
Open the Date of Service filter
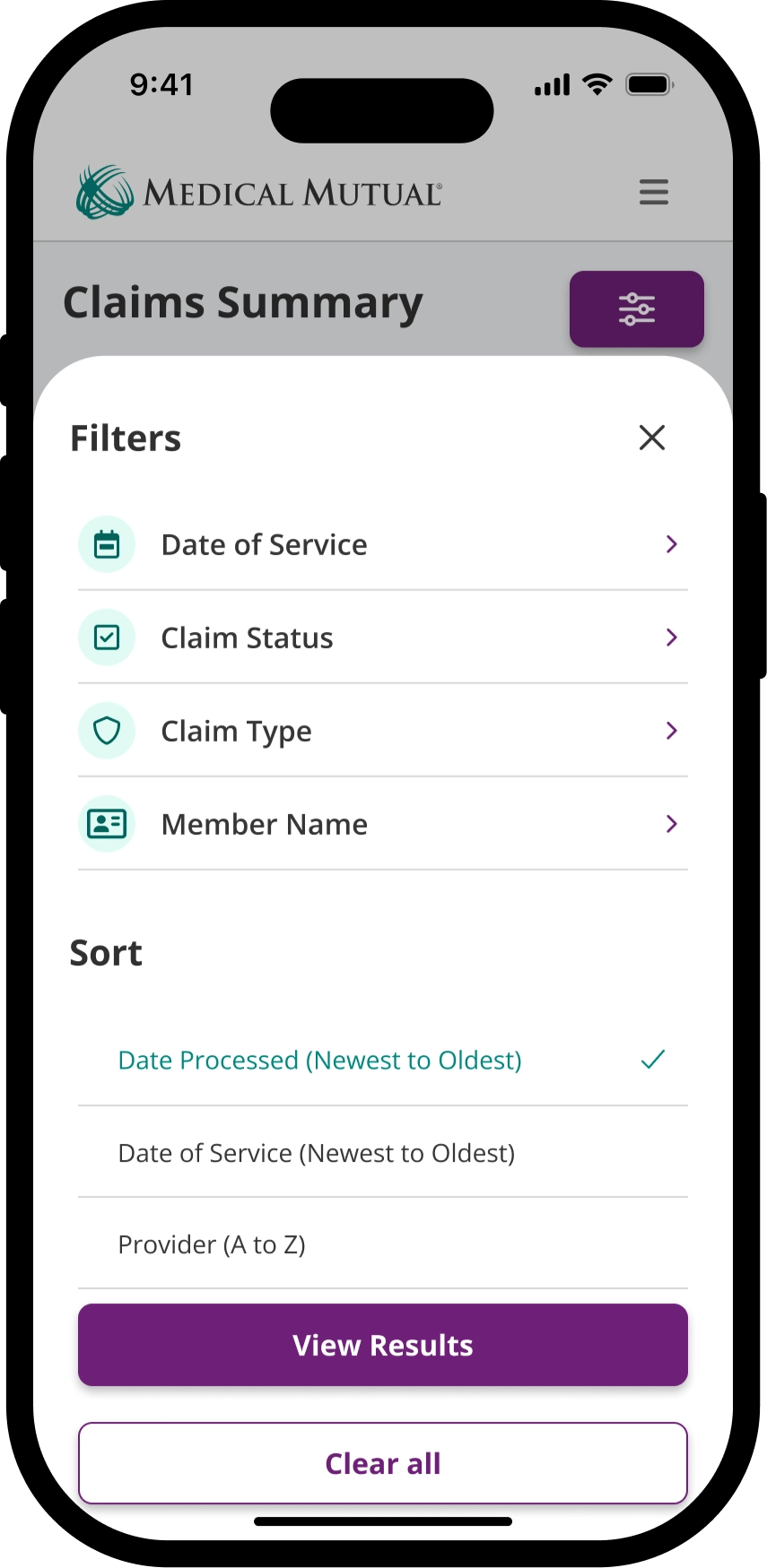coord(382,545)
